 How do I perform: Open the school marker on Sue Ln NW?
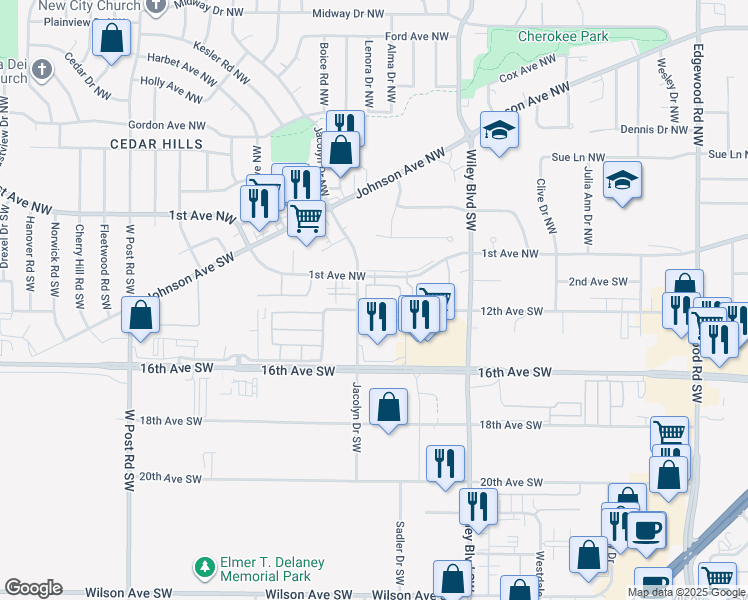click(x=622, y=184)
